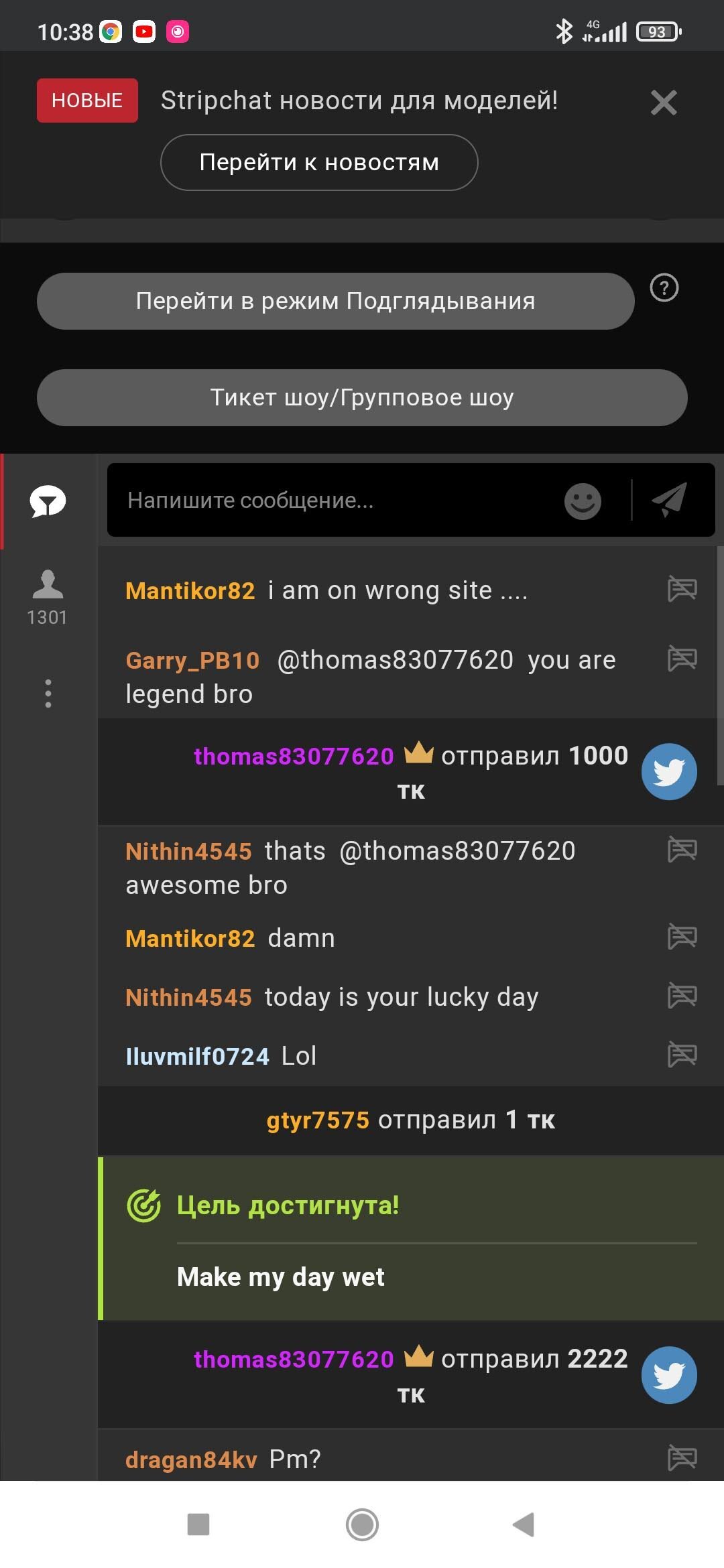Send the message with paper plane
Viewport: 724px width, 1568px height.
pos(670,499)
